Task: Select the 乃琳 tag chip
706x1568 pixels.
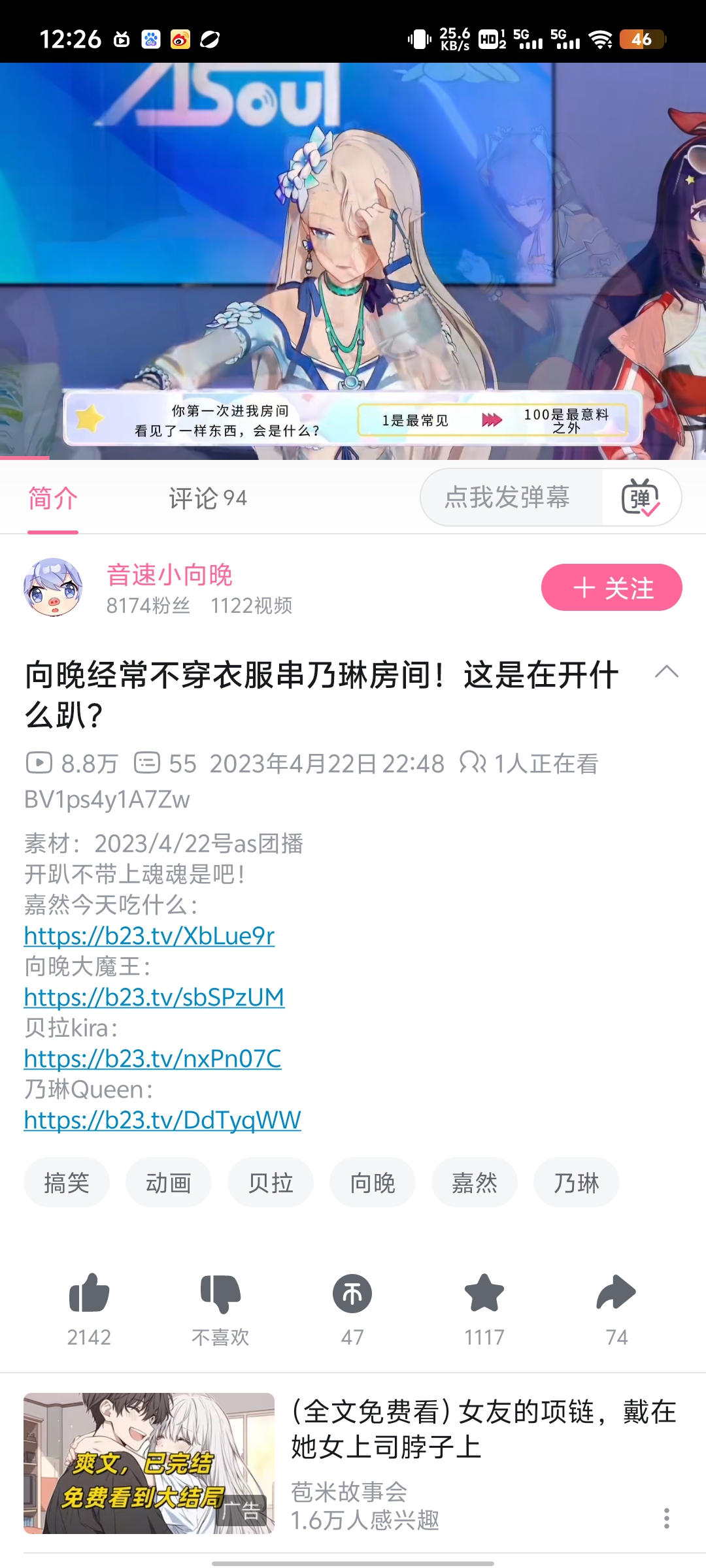Action: point(576,1183)
